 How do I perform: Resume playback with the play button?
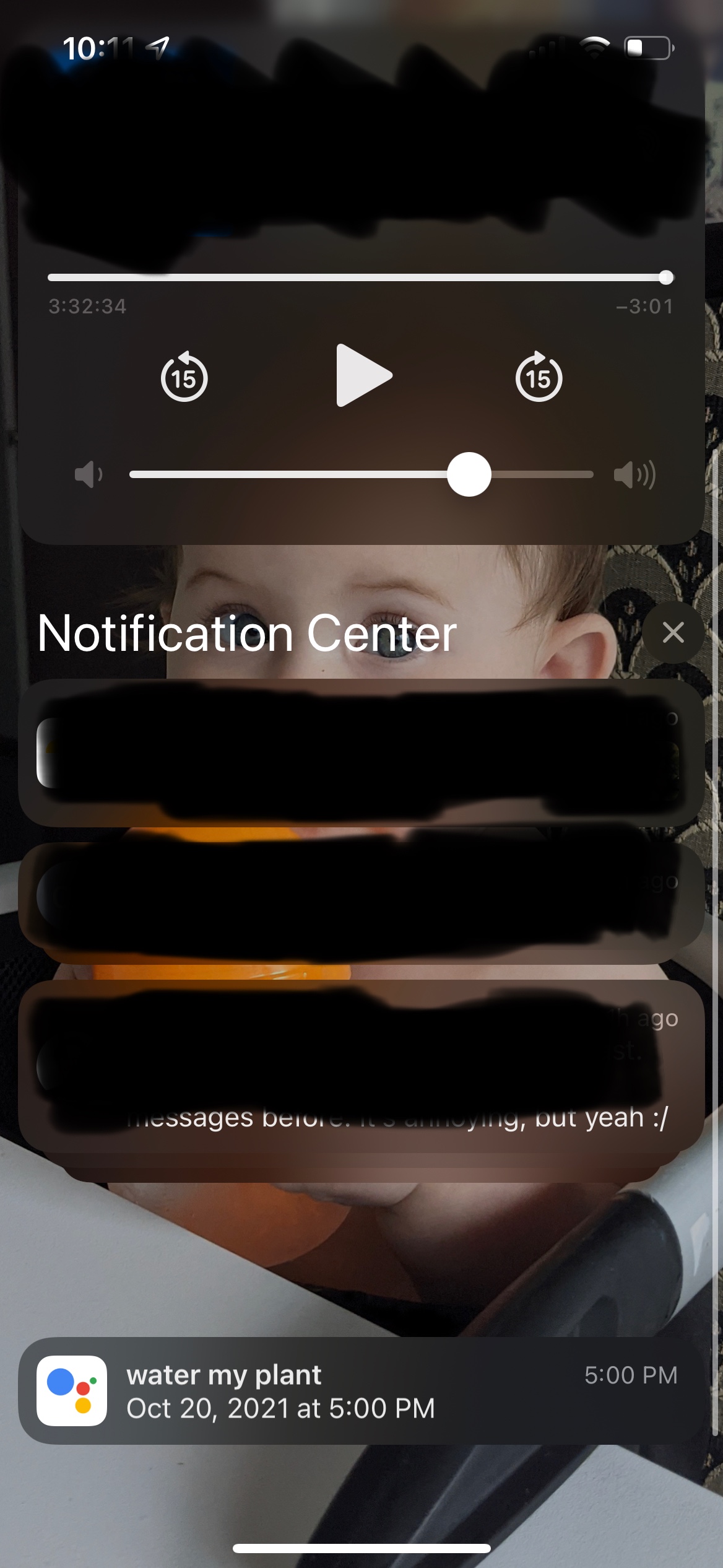click(x=364, y=375)
